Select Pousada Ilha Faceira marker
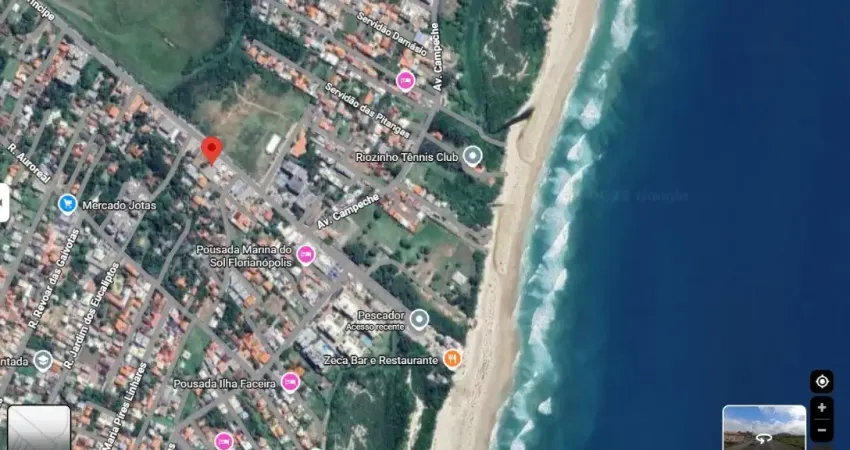Screen dimensions: 850x450 [x=290, y=382]
